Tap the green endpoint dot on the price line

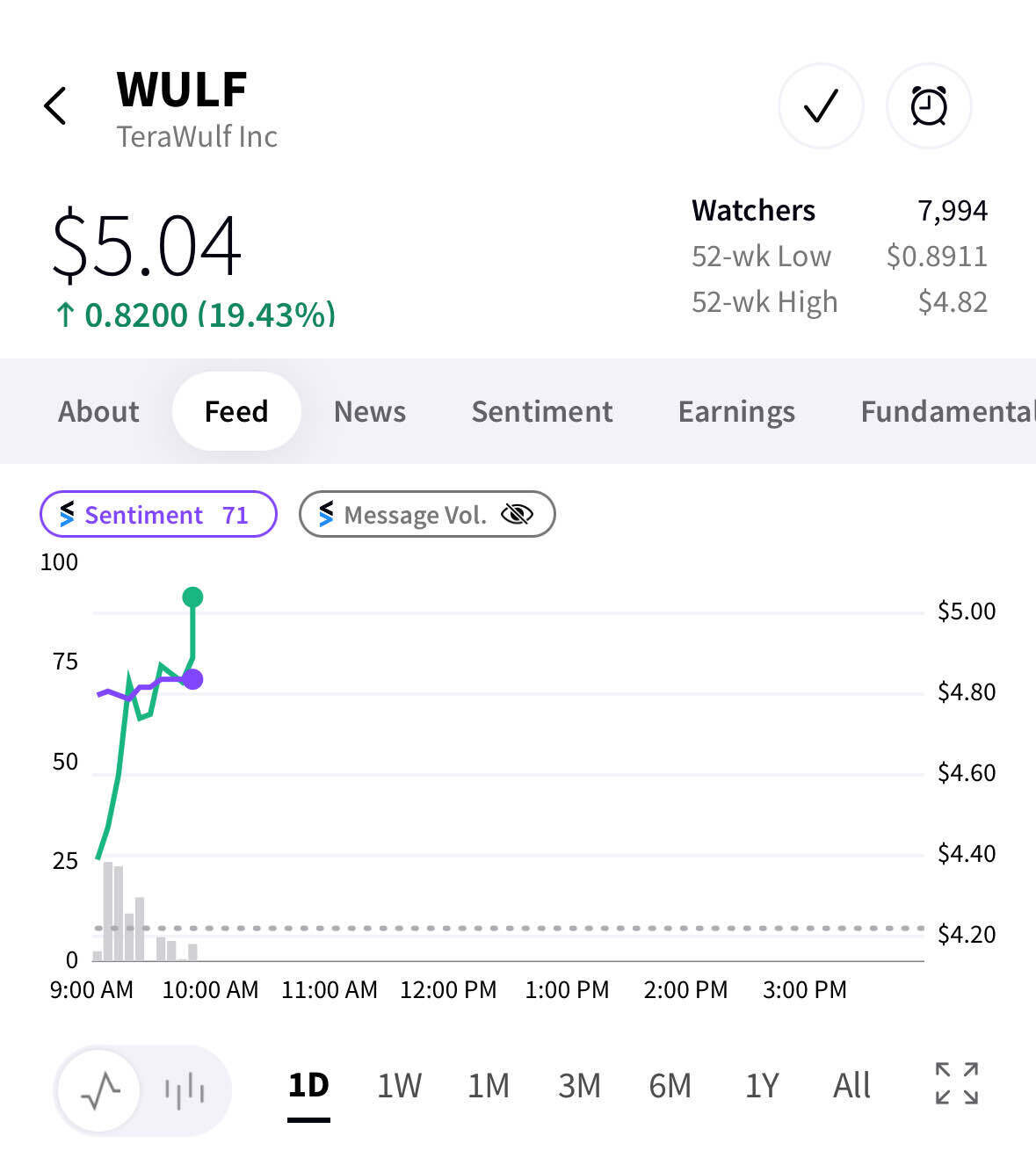tap(192, 597)
